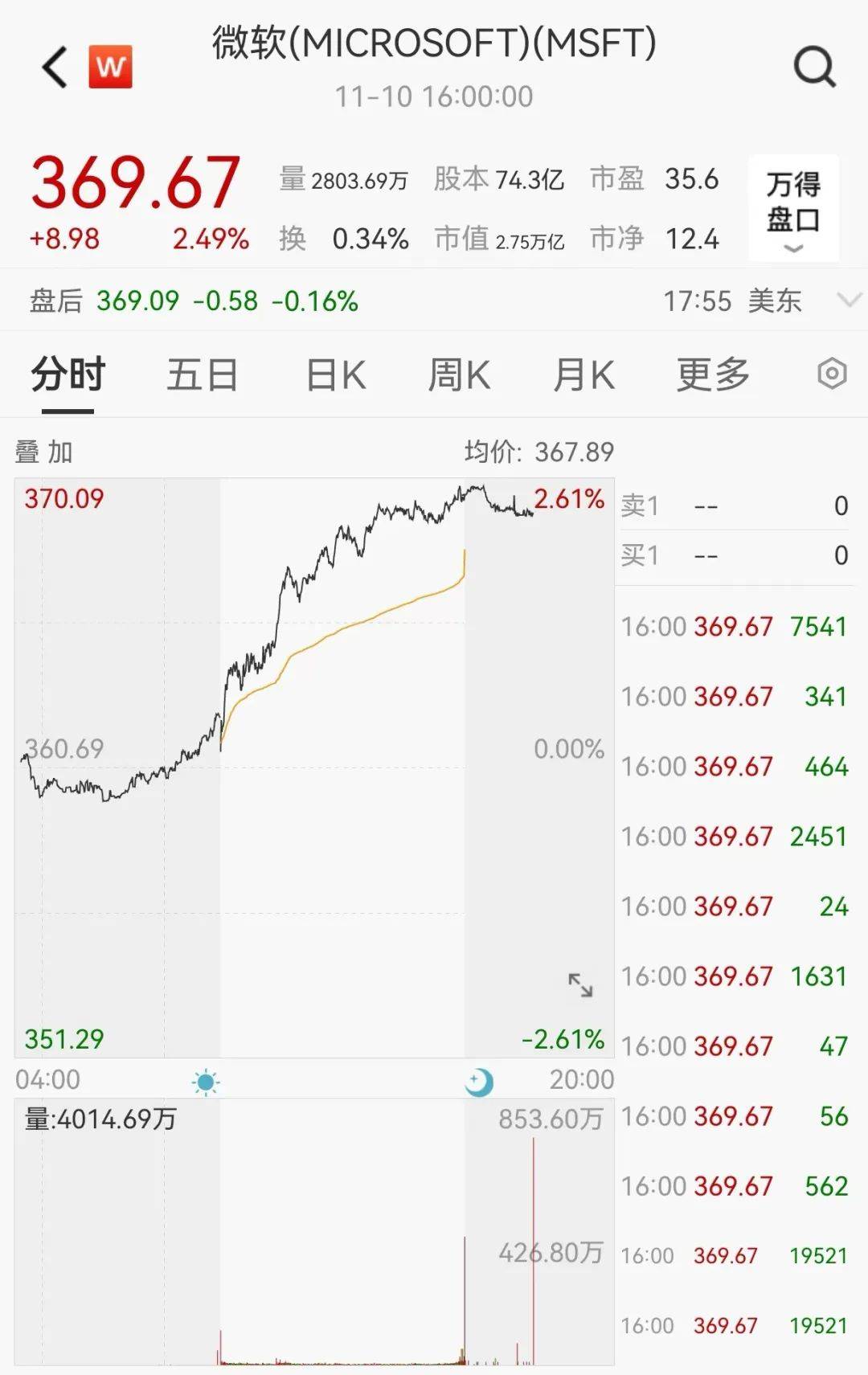Switch to the 五日 chart tab
This screenshot has width=868, height=1375.
(202, 375)
